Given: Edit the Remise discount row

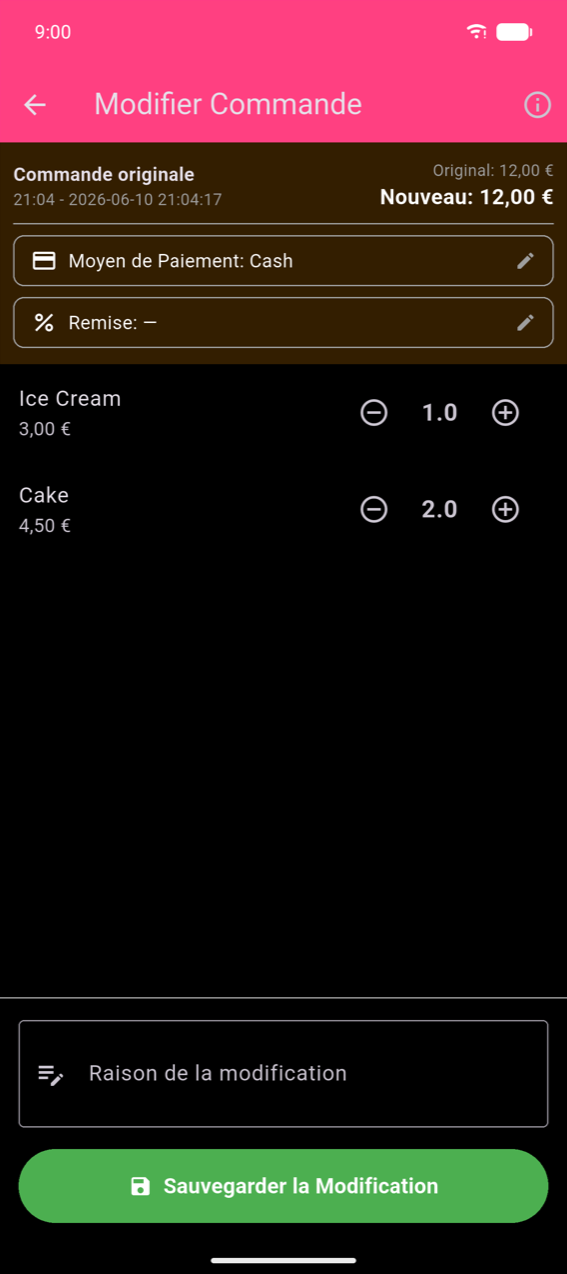Looking at the screenshot, I should tap(283, 322).
